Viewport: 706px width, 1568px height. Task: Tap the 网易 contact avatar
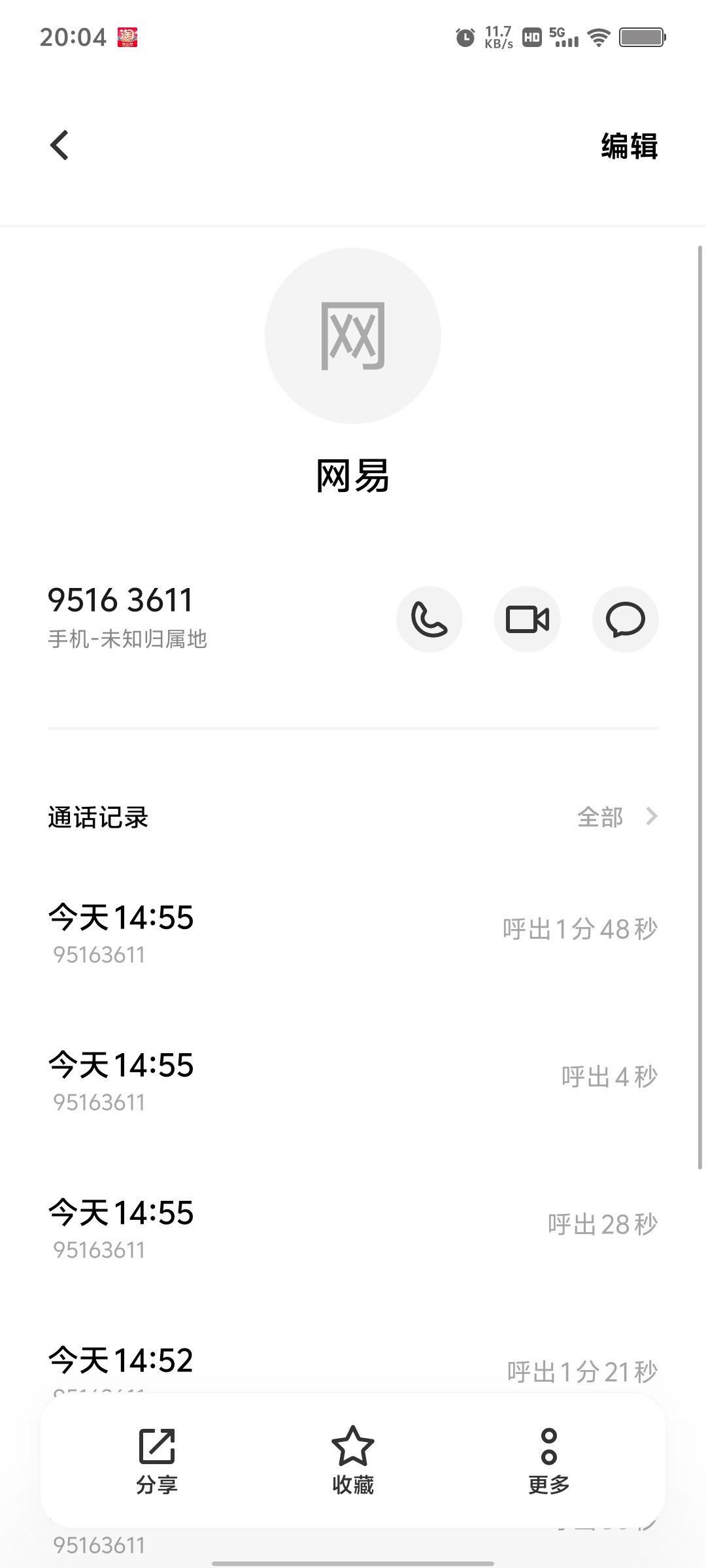[353, 336]
